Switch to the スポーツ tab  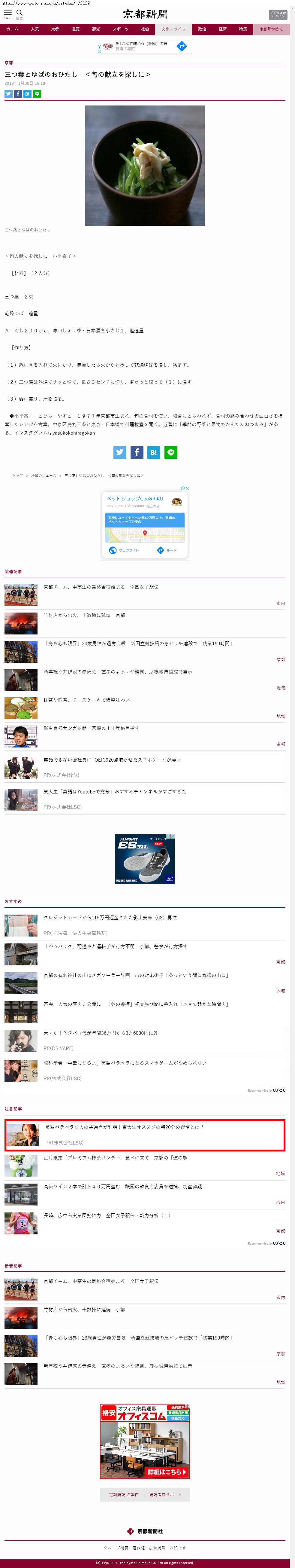[120, 29]
